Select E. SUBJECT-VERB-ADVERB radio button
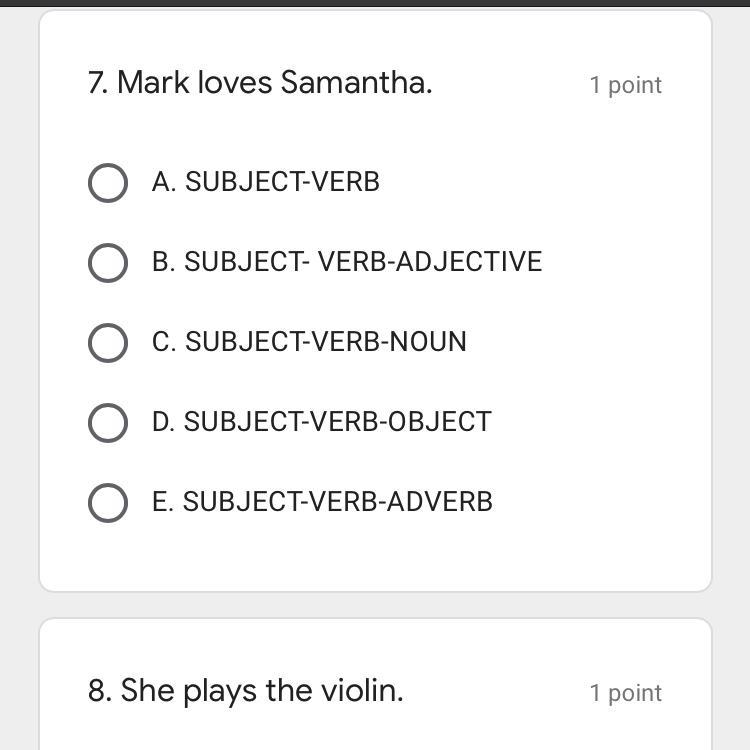The width and height of the screenshot is (750, 750). pos(108,503)
